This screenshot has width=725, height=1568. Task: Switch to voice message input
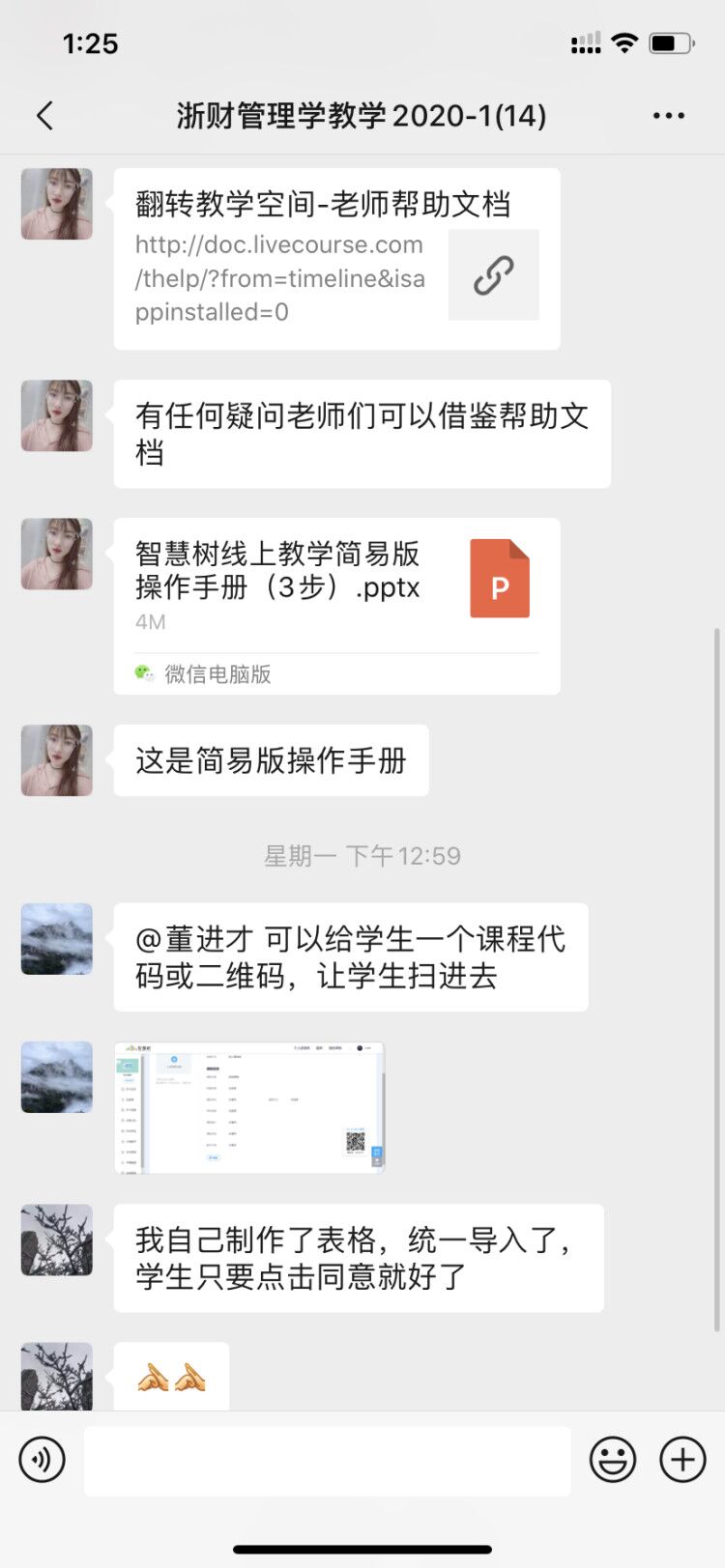pyautogui.click(x=42, y=1459)
